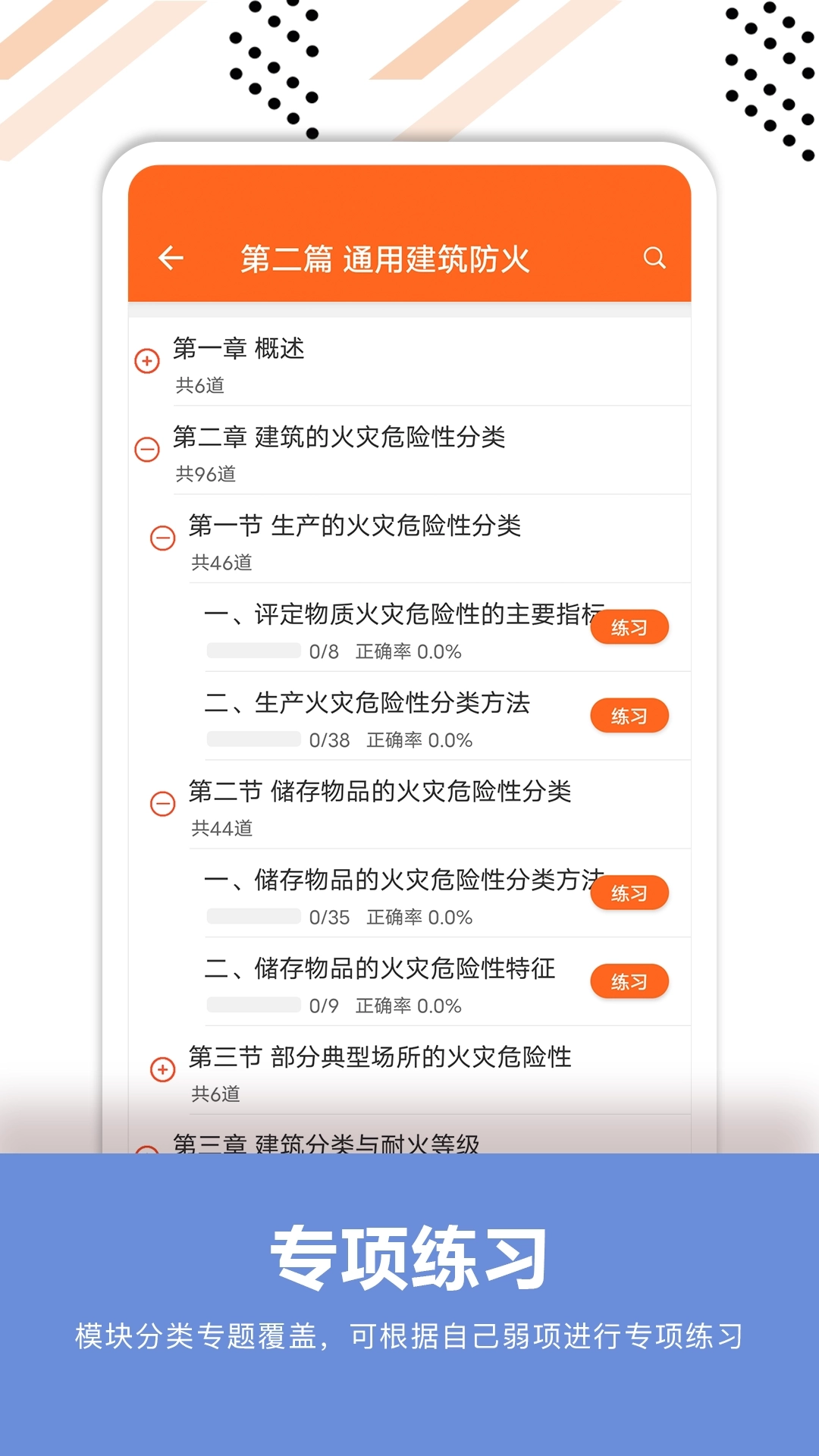Start 练习 for 储存物品的火灾危险性特征
The height and width of the screenshot is (1456, 819).
[630, 981]
